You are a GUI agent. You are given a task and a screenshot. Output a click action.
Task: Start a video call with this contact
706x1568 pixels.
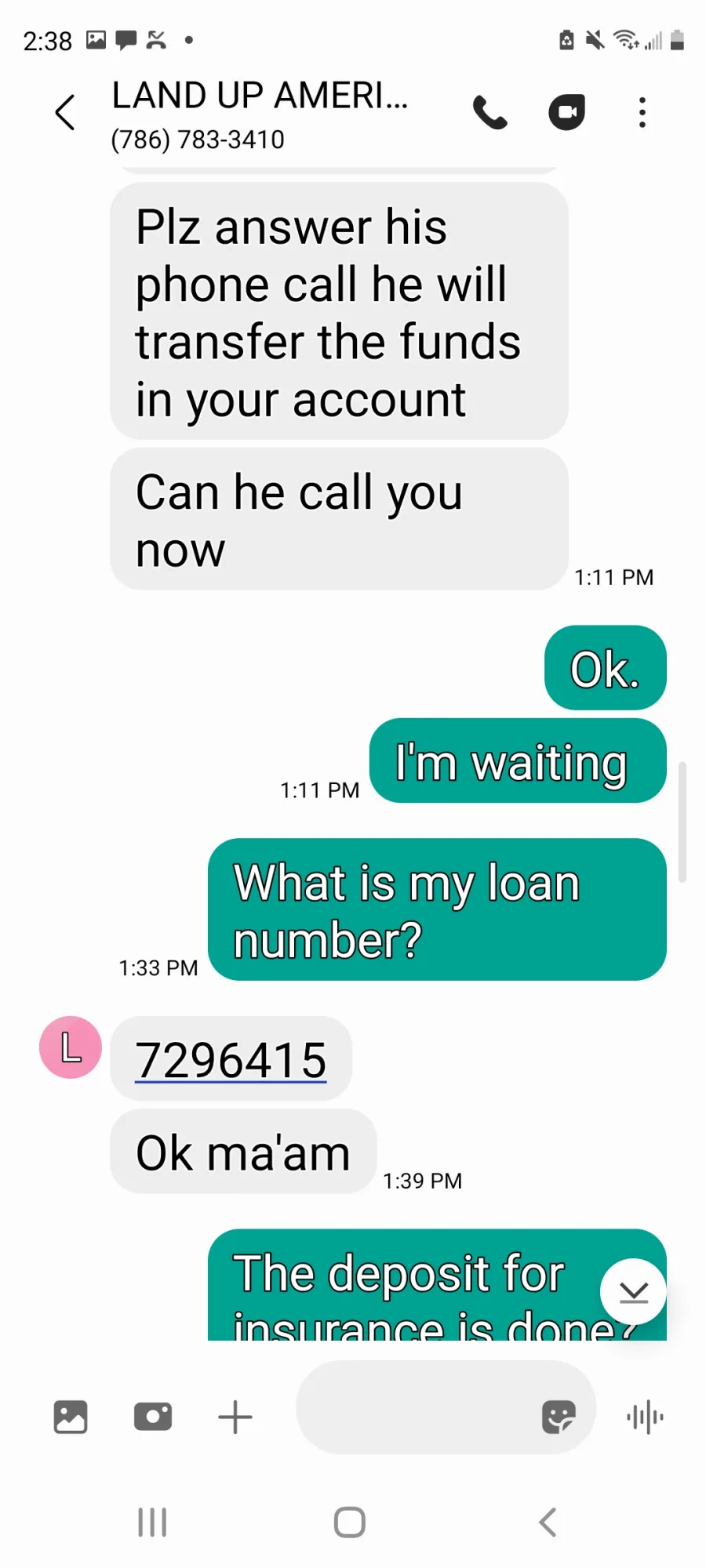566,112
